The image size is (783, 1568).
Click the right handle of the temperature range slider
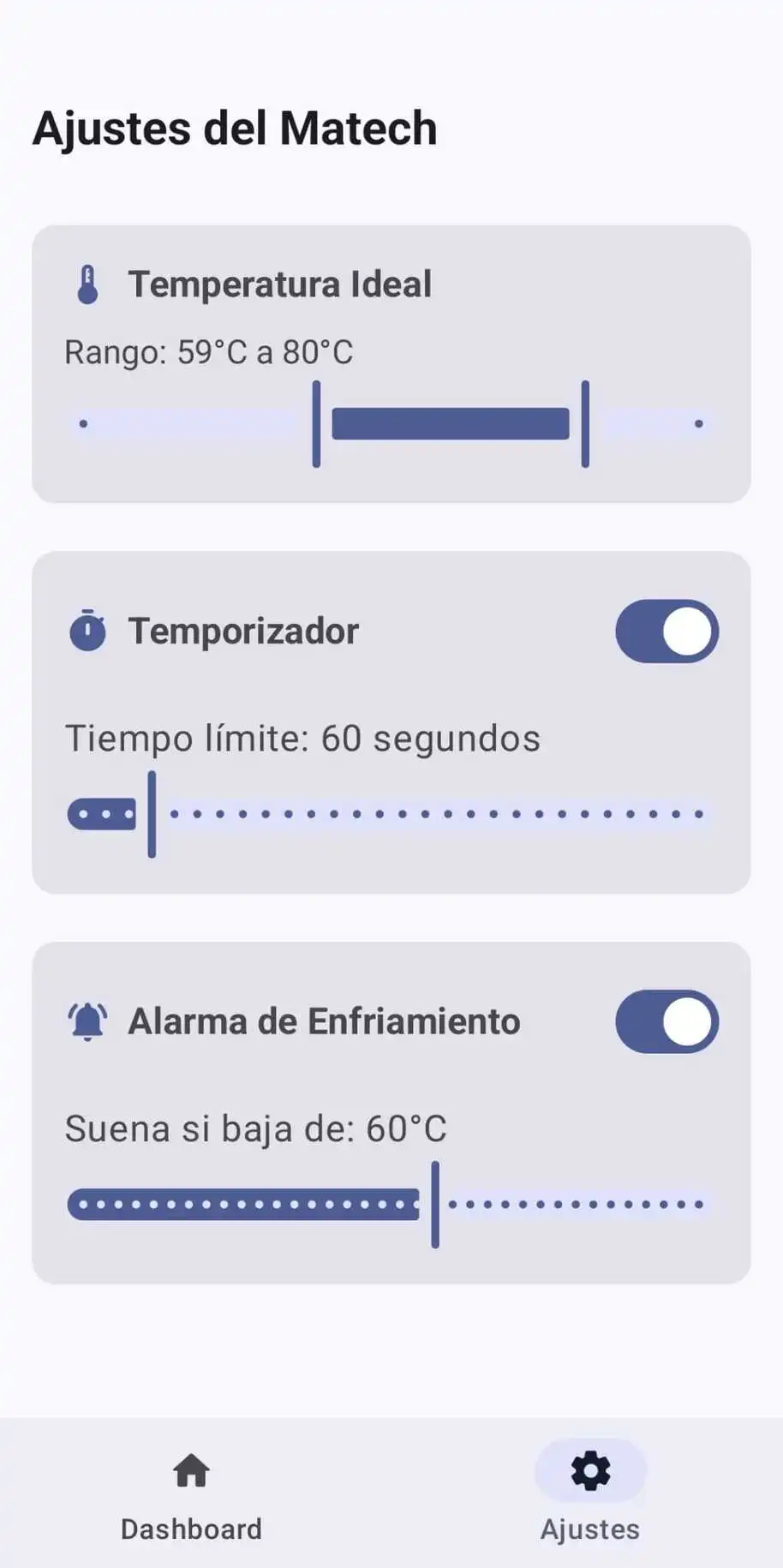[584, 423]
